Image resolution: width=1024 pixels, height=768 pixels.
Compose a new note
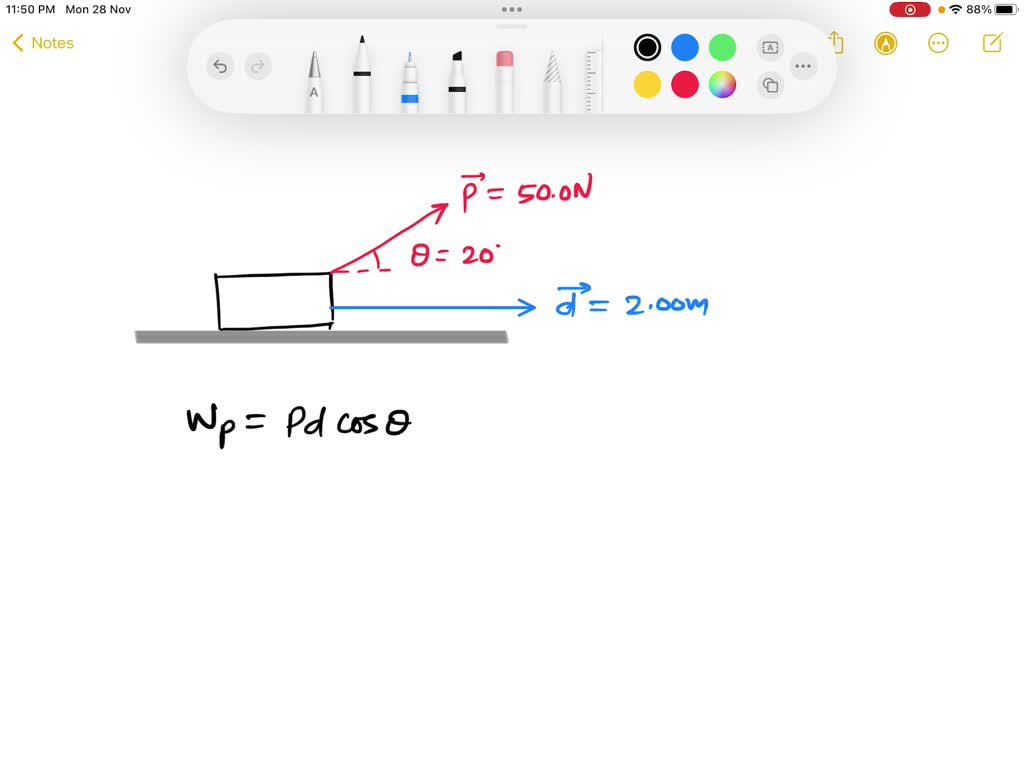[x=992, y=43]
